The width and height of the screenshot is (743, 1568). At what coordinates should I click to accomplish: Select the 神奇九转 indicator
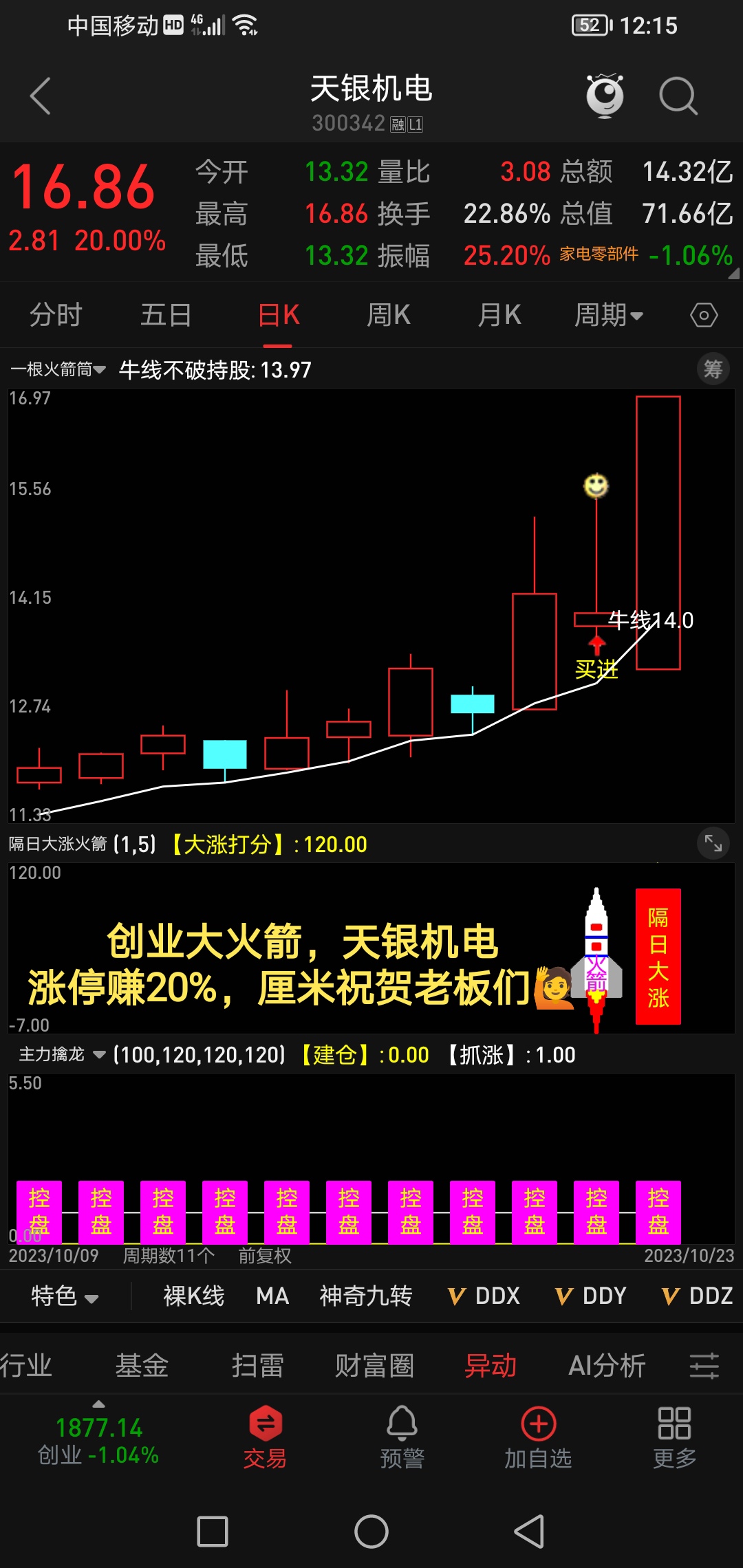365,1296
